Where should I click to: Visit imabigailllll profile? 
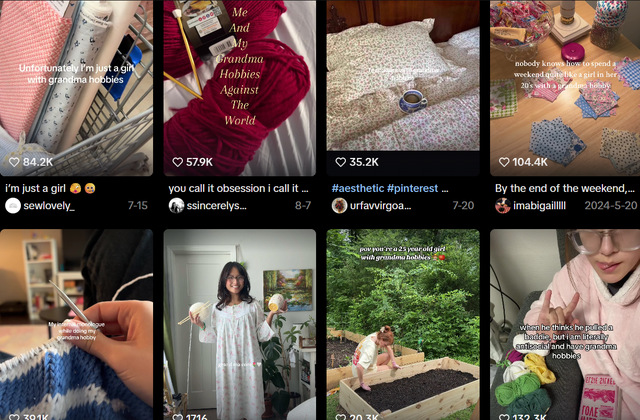click(x=537, y=205)
